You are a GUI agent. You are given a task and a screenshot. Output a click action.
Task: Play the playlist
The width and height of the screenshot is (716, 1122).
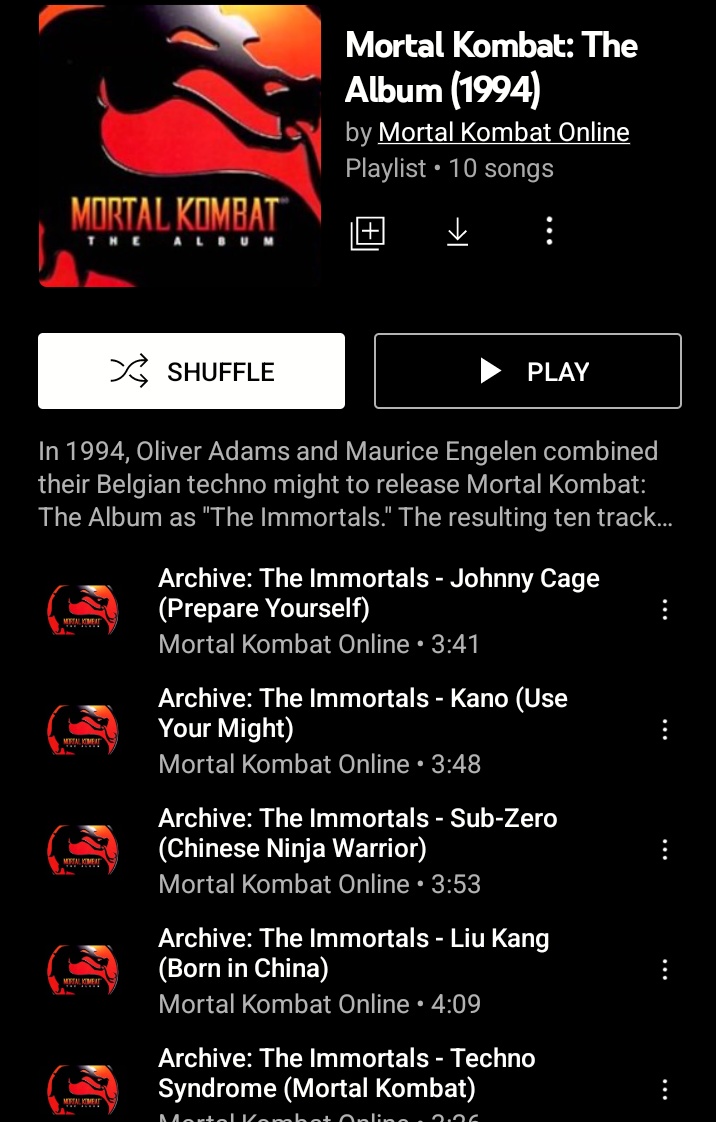tap(527, 371)
